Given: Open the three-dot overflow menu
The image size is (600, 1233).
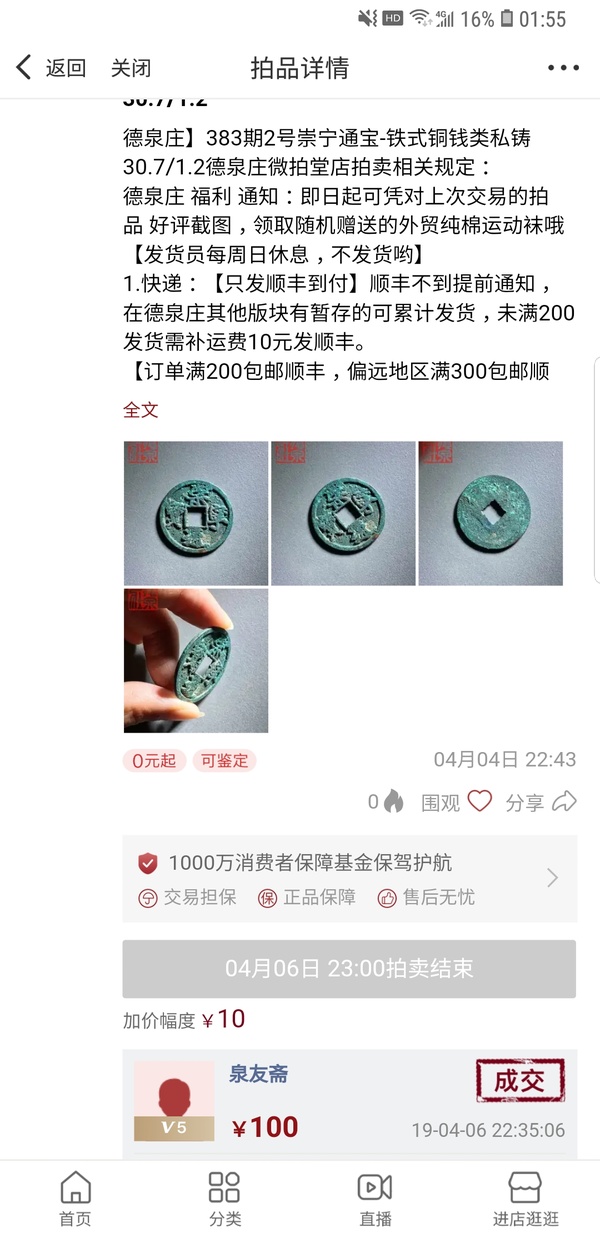Looking at the screenshot, I should point(563,69).
